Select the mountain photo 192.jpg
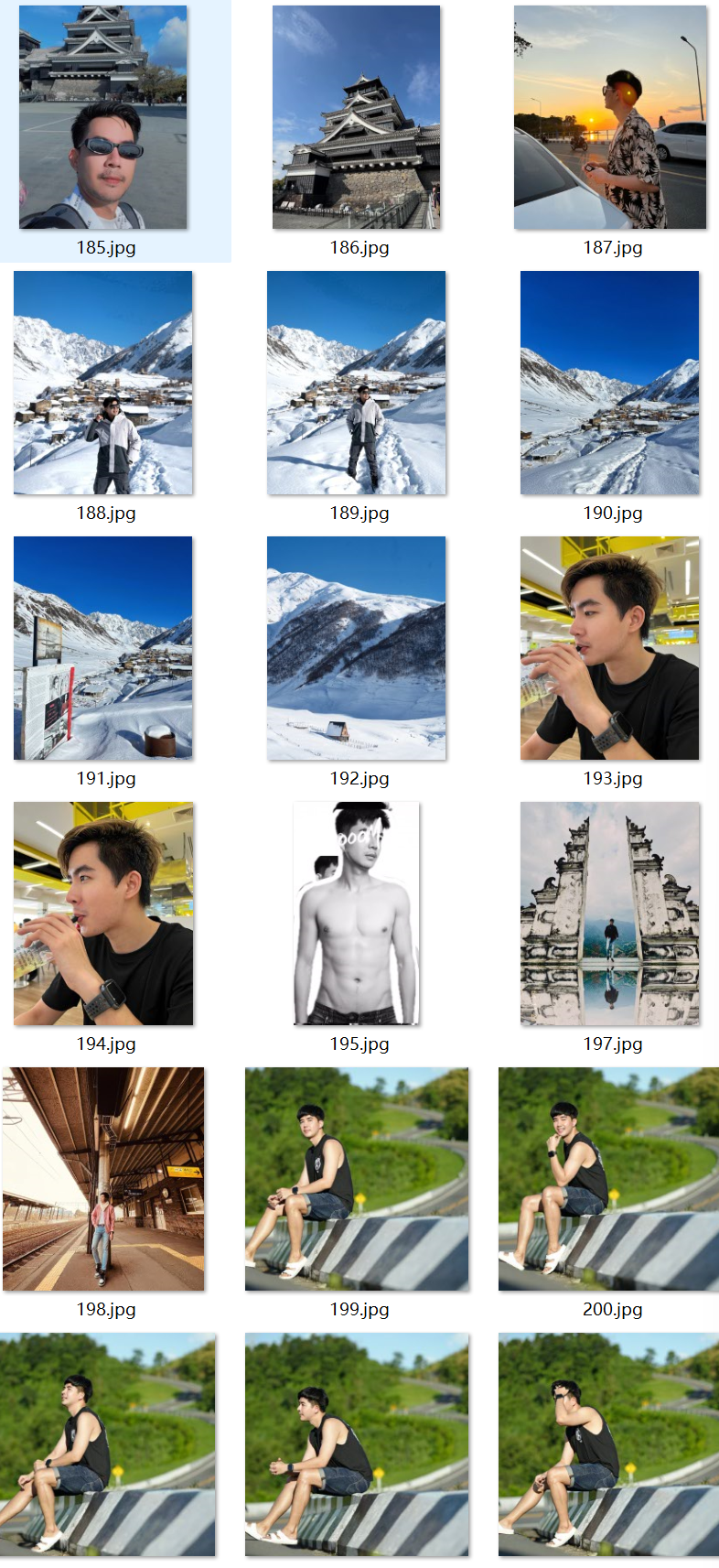 click(357, 648)
